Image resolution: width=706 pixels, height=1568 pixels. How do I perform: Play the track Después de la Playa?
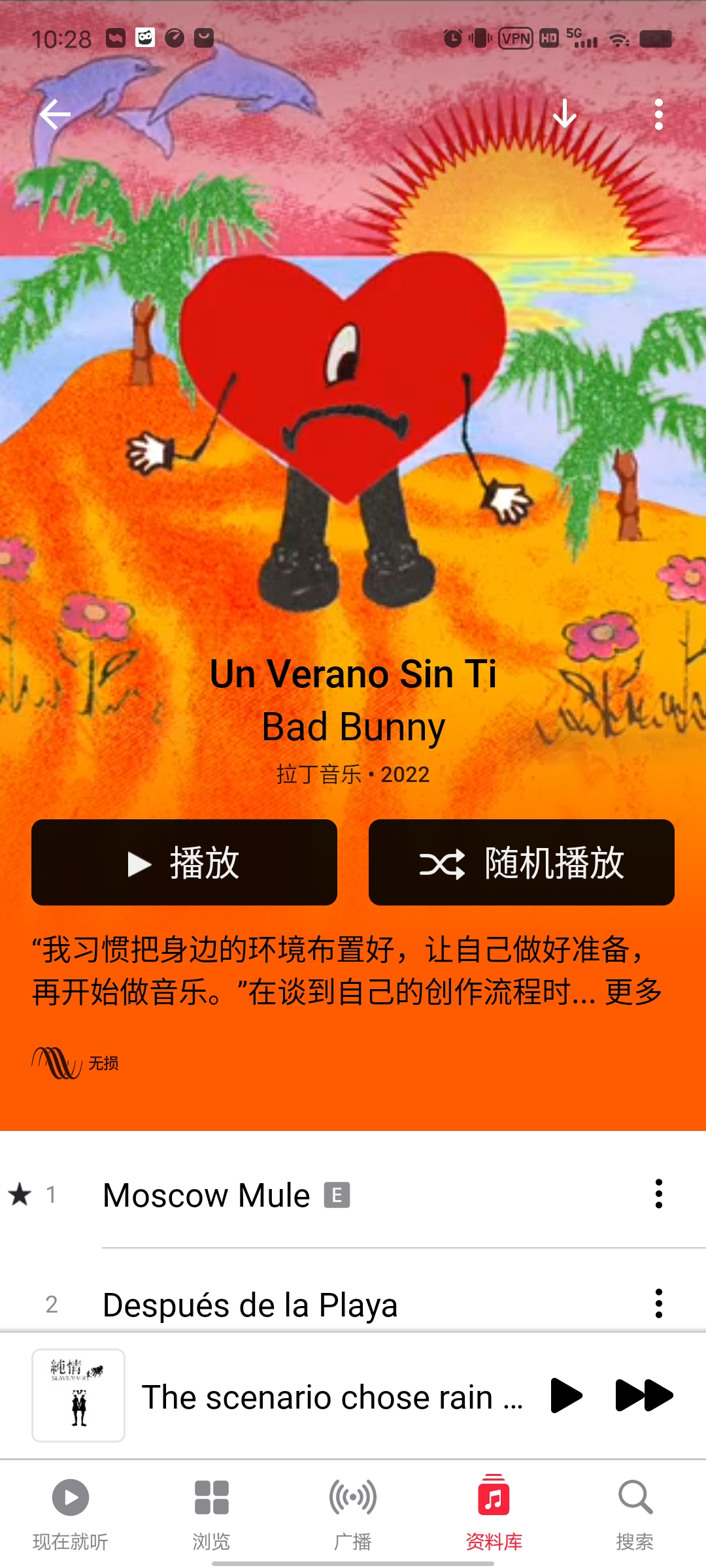tap(250, 1305)
